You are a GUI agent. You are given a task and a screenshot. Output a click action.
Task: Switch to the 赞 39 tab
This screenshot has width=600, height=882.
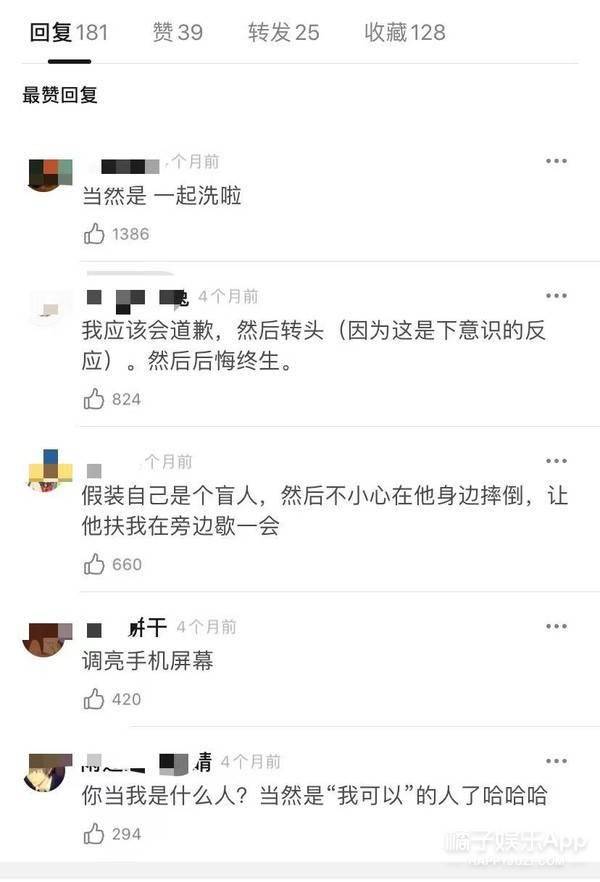pyautogui.click(x=177, y=33)
